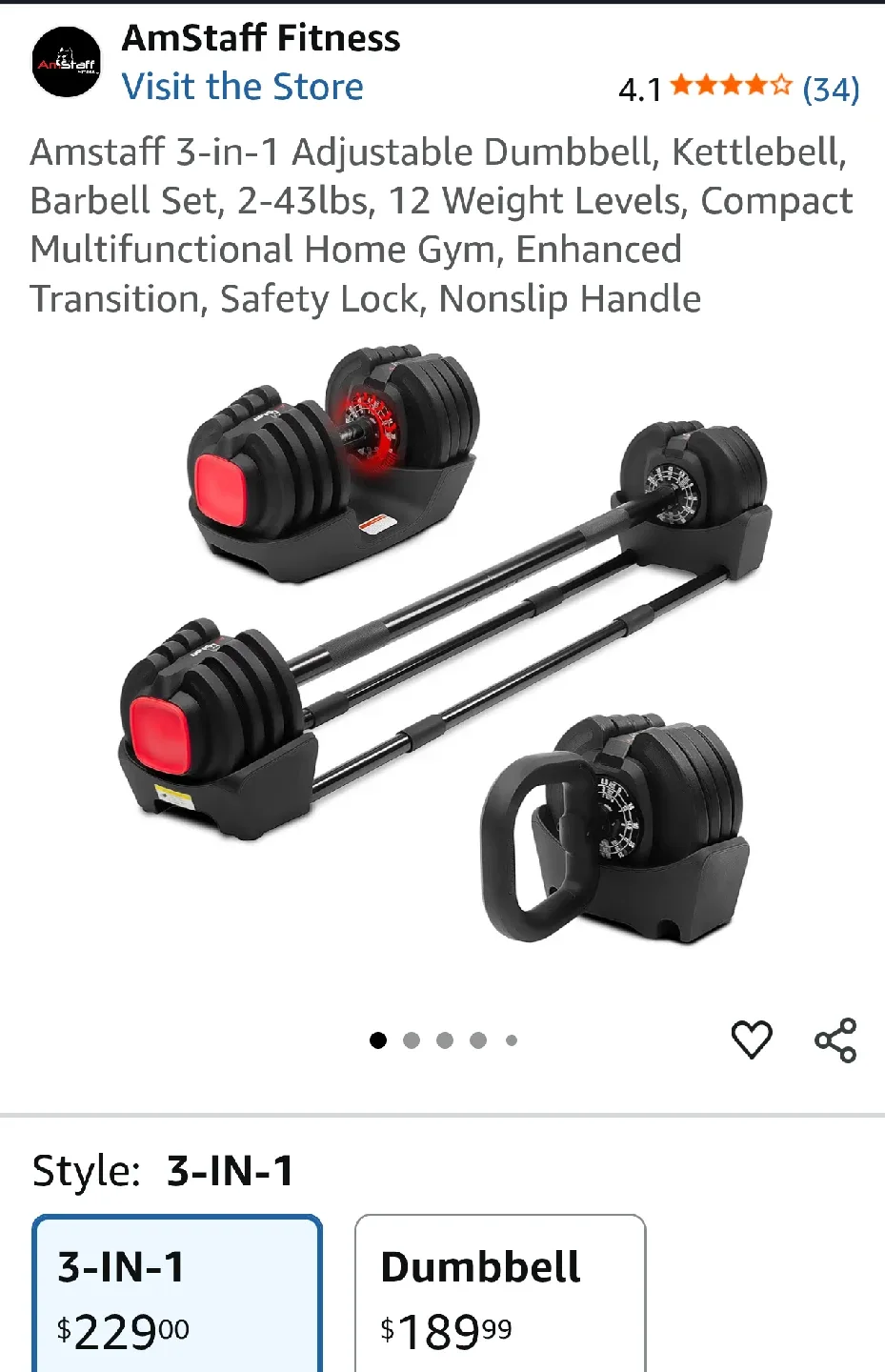Open the (34) customer reviews link
Image resolution: width=885 pixels, height=1372 pixels.
(830, 89)
